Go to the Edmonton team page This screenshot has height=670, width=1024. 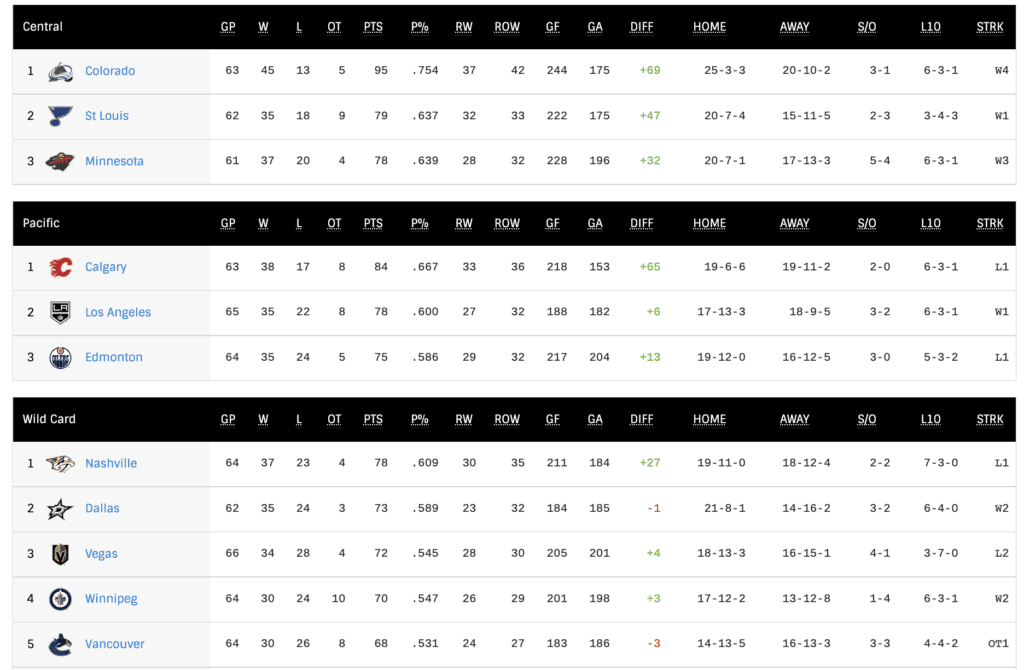[x=113, y=357]
